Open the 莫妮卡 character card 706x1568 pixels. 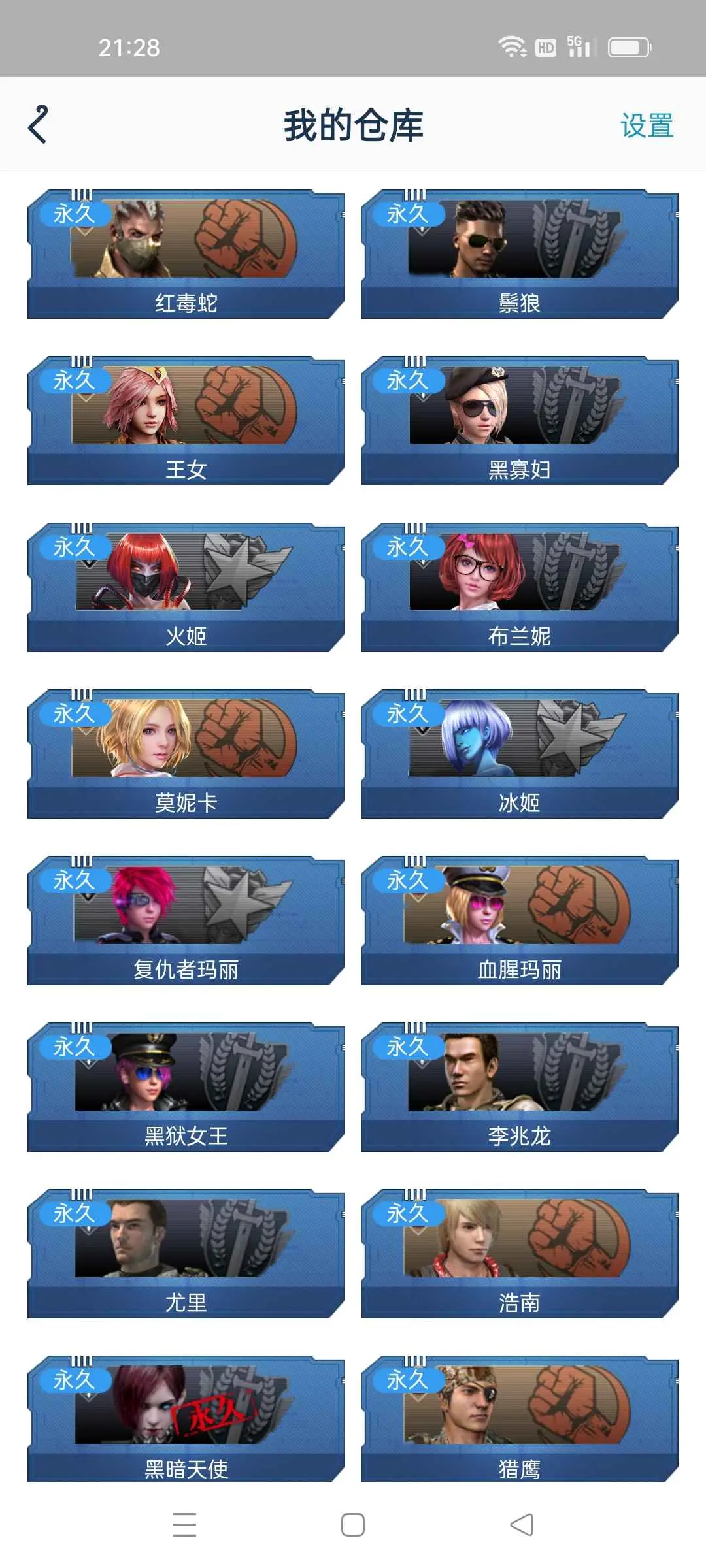pyautogui.click(x=186, y=754)
